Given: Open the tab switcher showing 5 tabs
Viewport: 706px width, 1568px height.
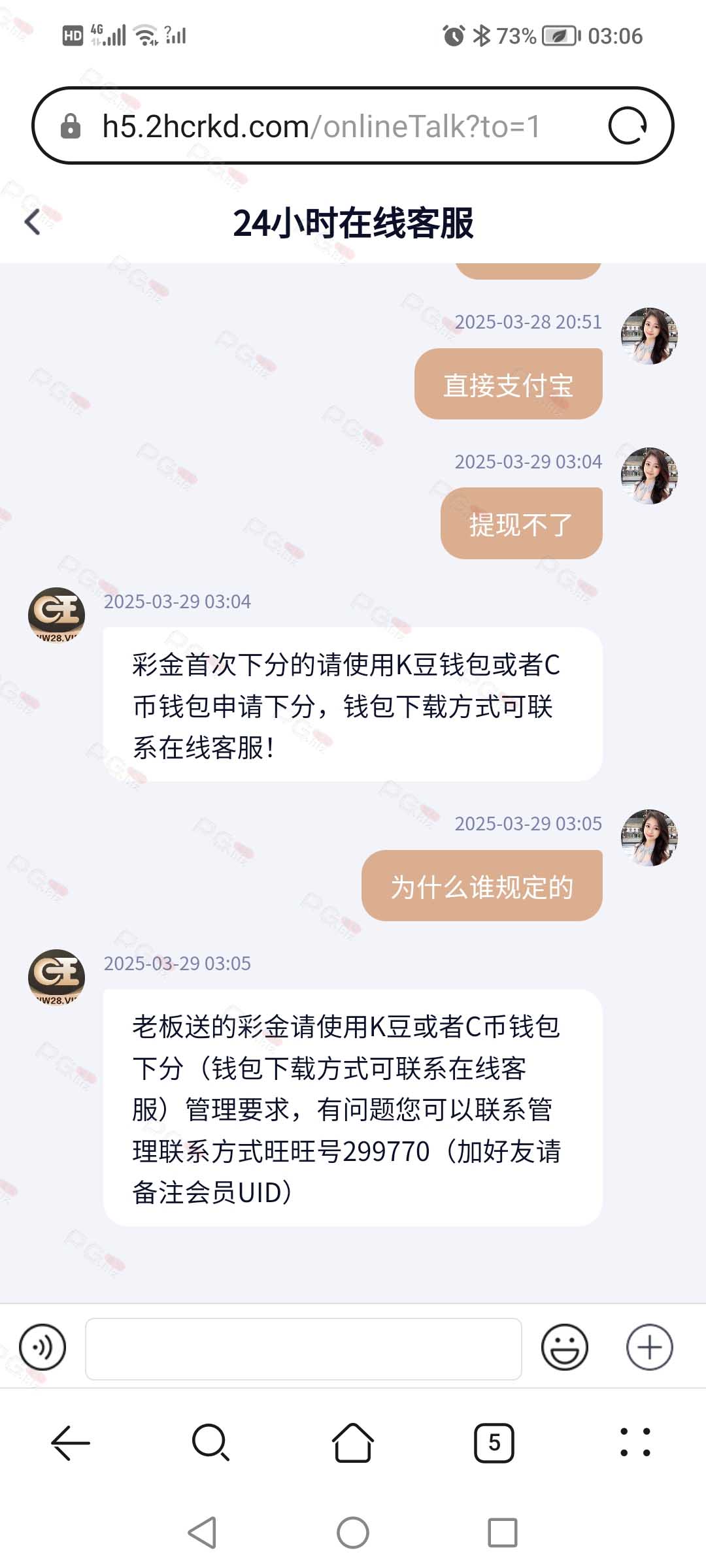Looking at the screenshot, I should 494,1442.
